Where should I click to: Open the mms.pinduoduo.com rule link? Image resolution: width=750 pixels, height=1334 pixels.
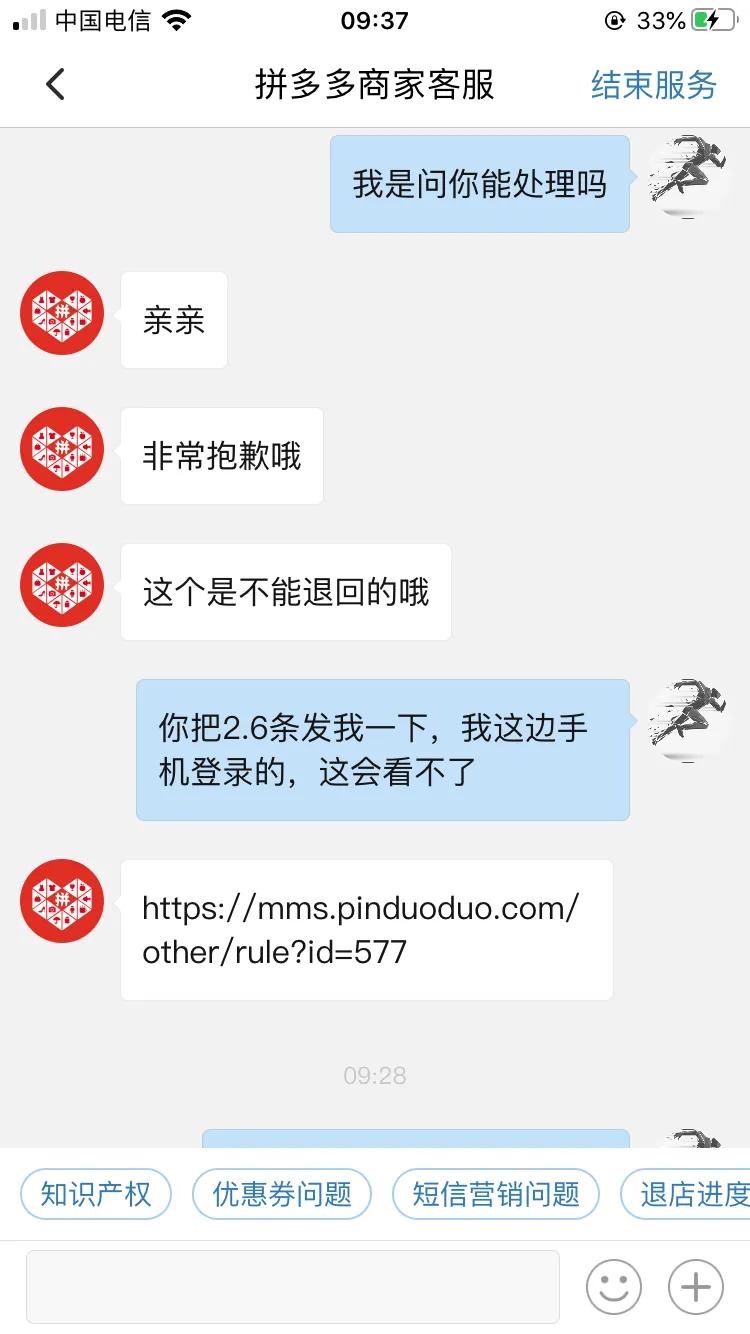(x=366, y=929)
